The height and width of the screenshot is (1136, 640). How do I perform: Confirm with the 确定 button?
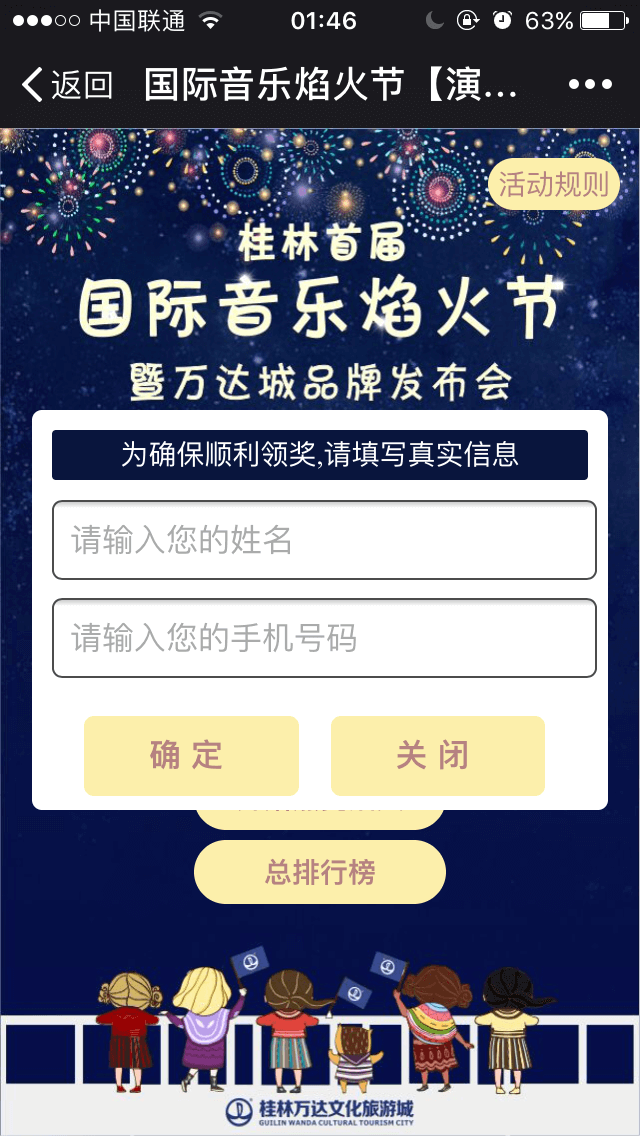(191, 755)
